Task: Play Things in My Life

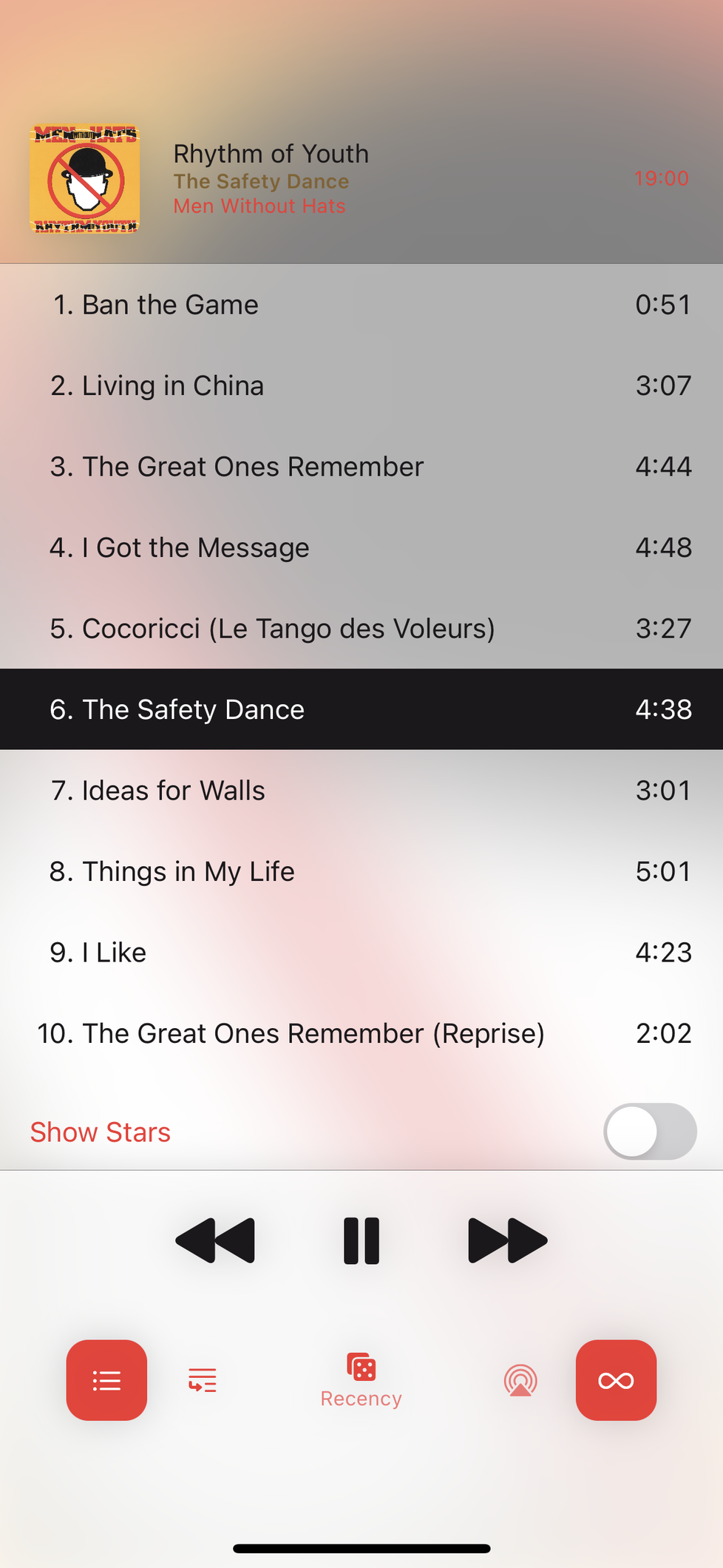Action: point(361,871)
